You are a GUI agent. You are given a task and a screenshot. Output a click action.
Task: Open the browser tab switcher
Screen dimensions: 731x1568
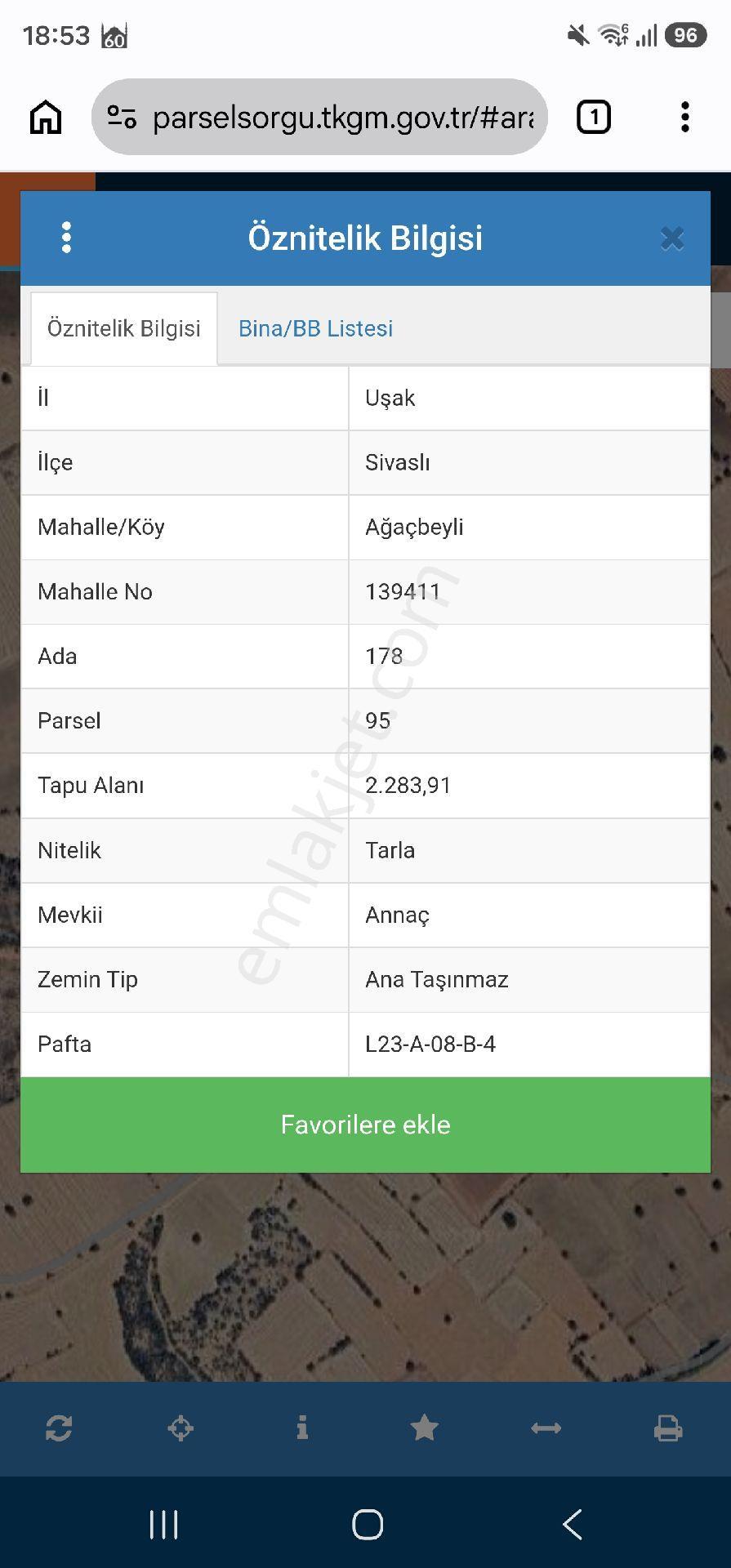(594, 118)
